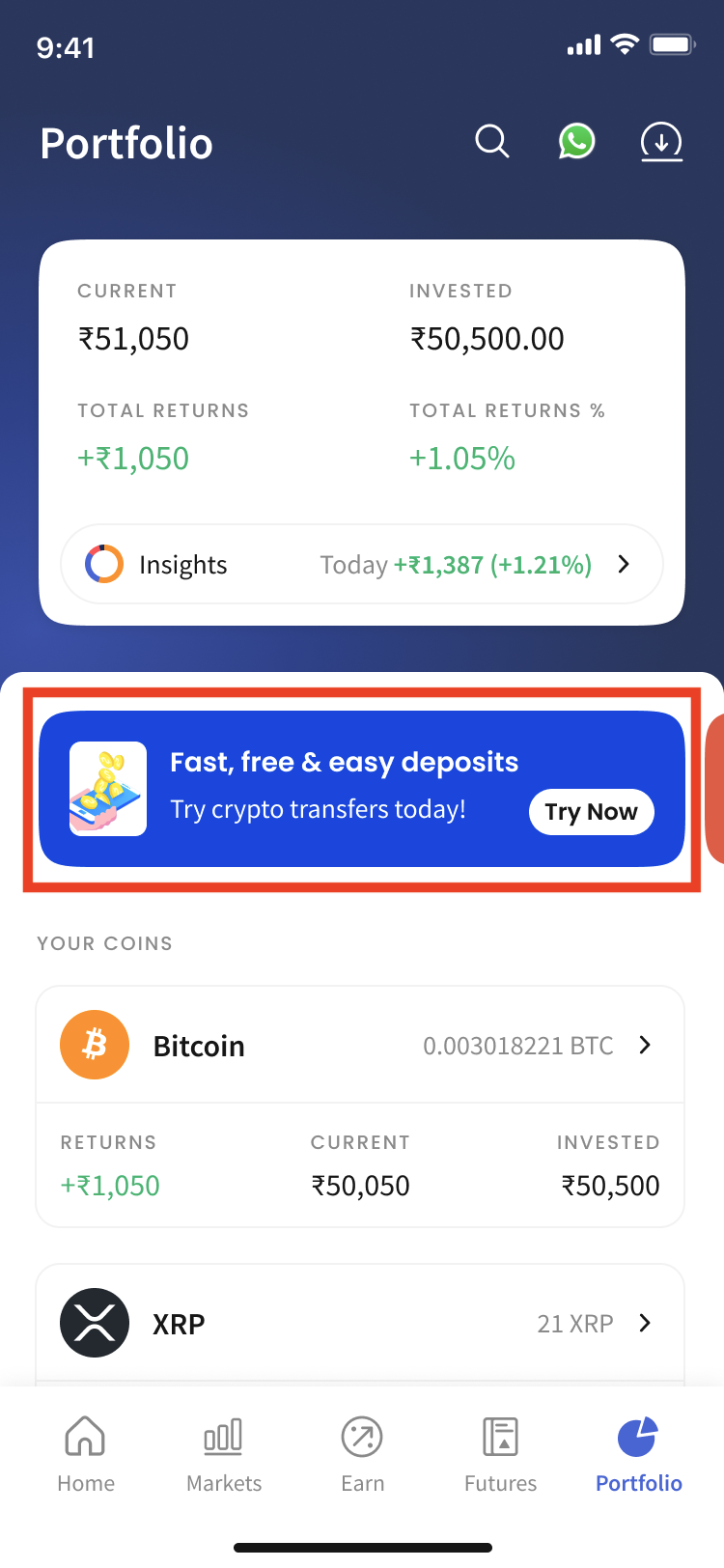724x1568 pixels.
Task: Open the XRP holding card
Action: [x=360, y=1325]
